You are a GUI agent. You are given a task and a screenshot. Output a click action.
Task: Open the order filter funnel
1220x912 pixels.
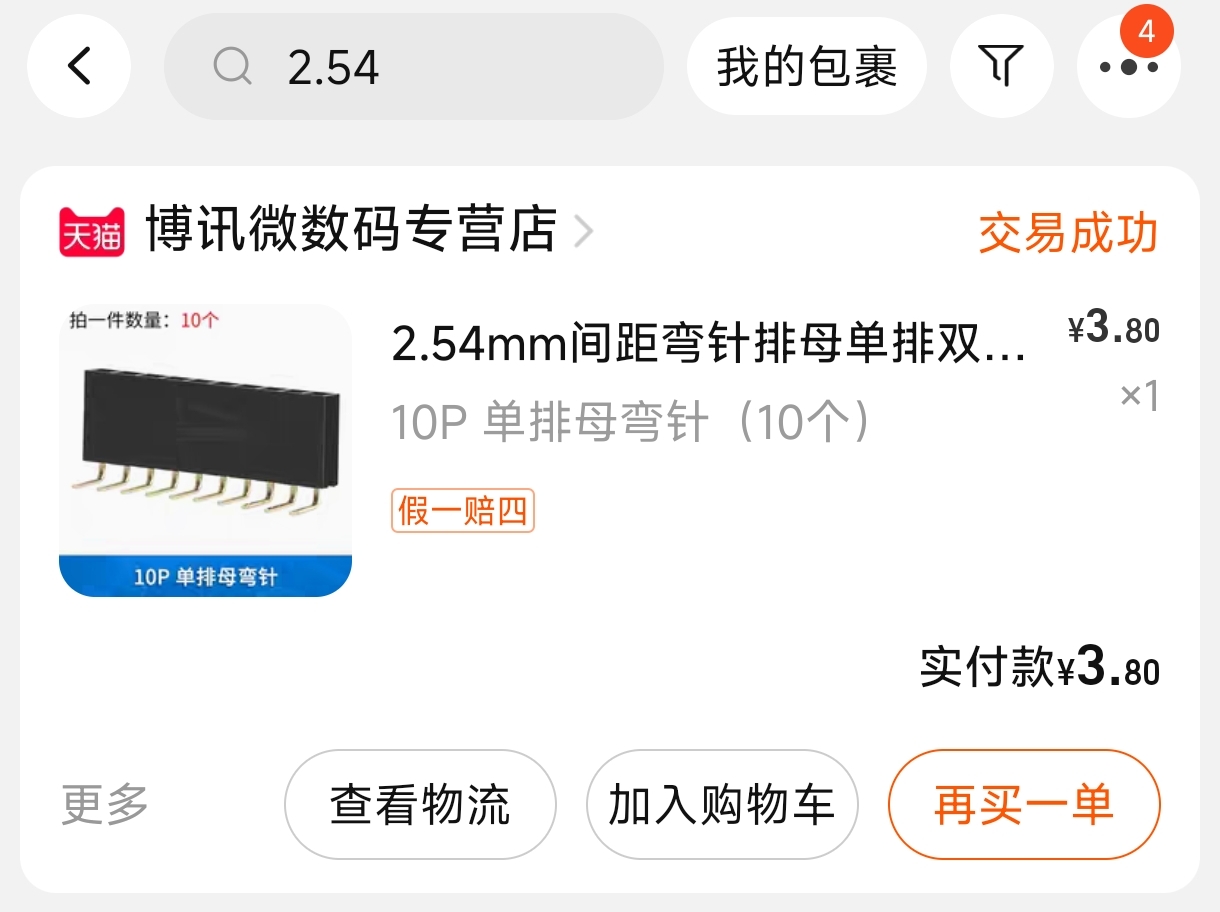[1001, 67]
